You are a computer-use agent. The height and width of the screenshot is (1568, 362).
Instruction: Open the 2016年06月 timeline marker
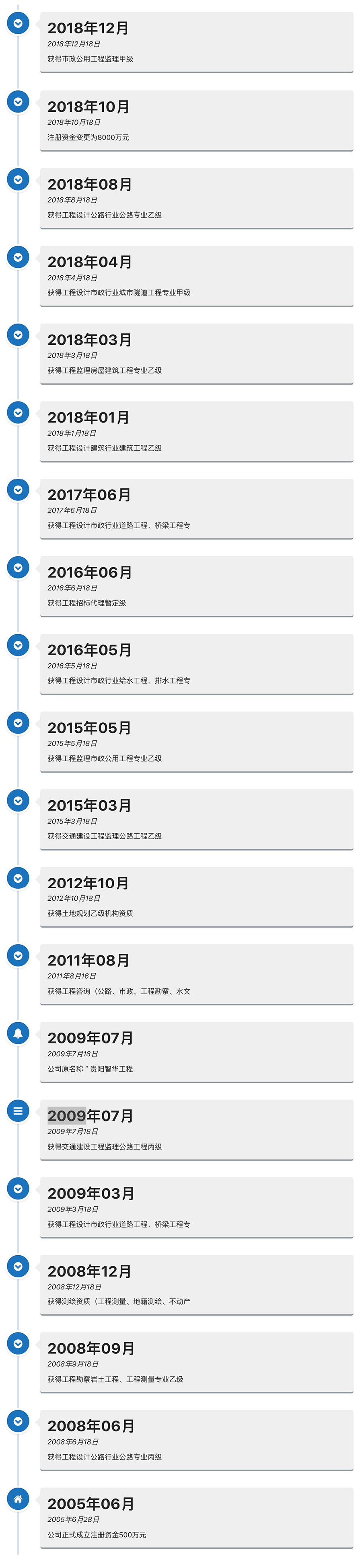[18, 568]
